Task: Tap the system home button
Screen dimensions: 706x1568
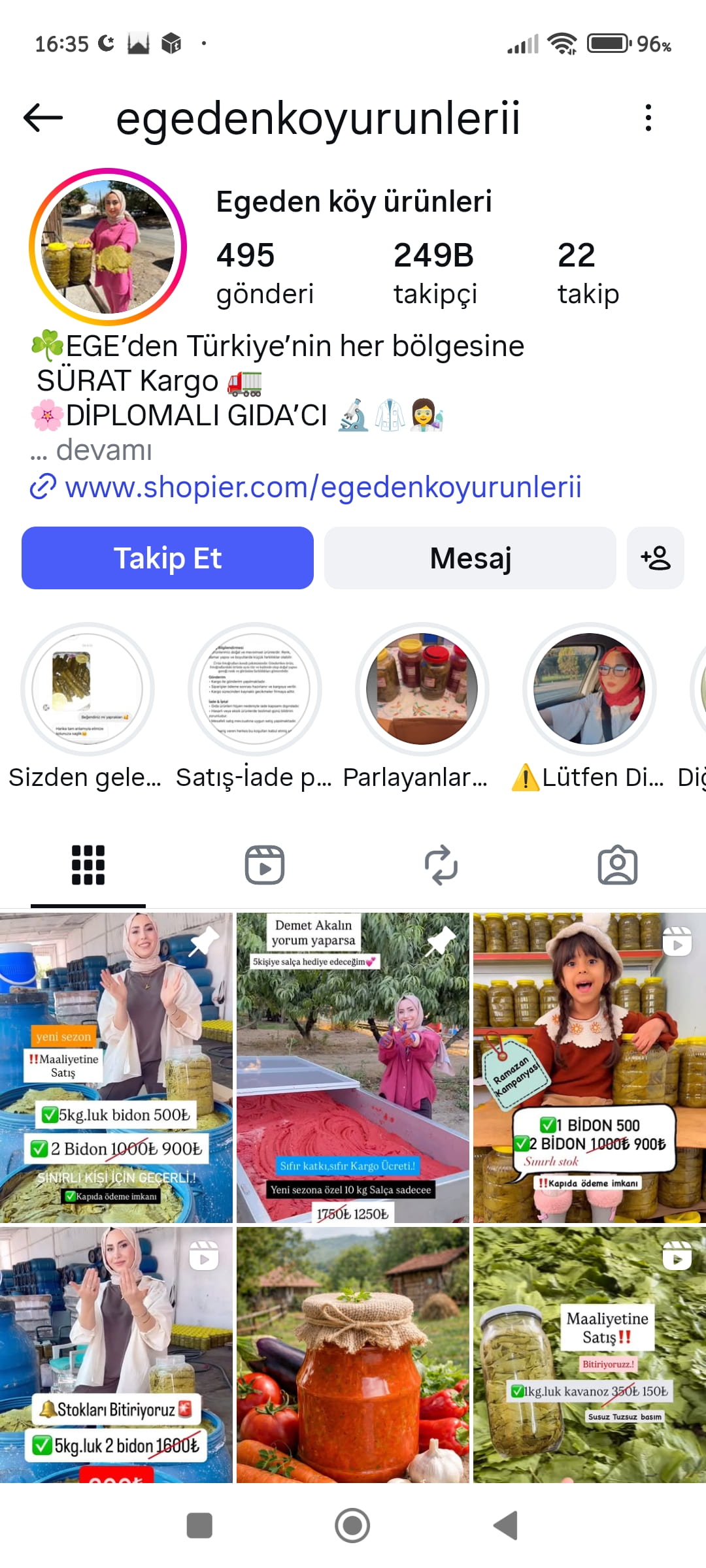Action: coord(352,1526)
